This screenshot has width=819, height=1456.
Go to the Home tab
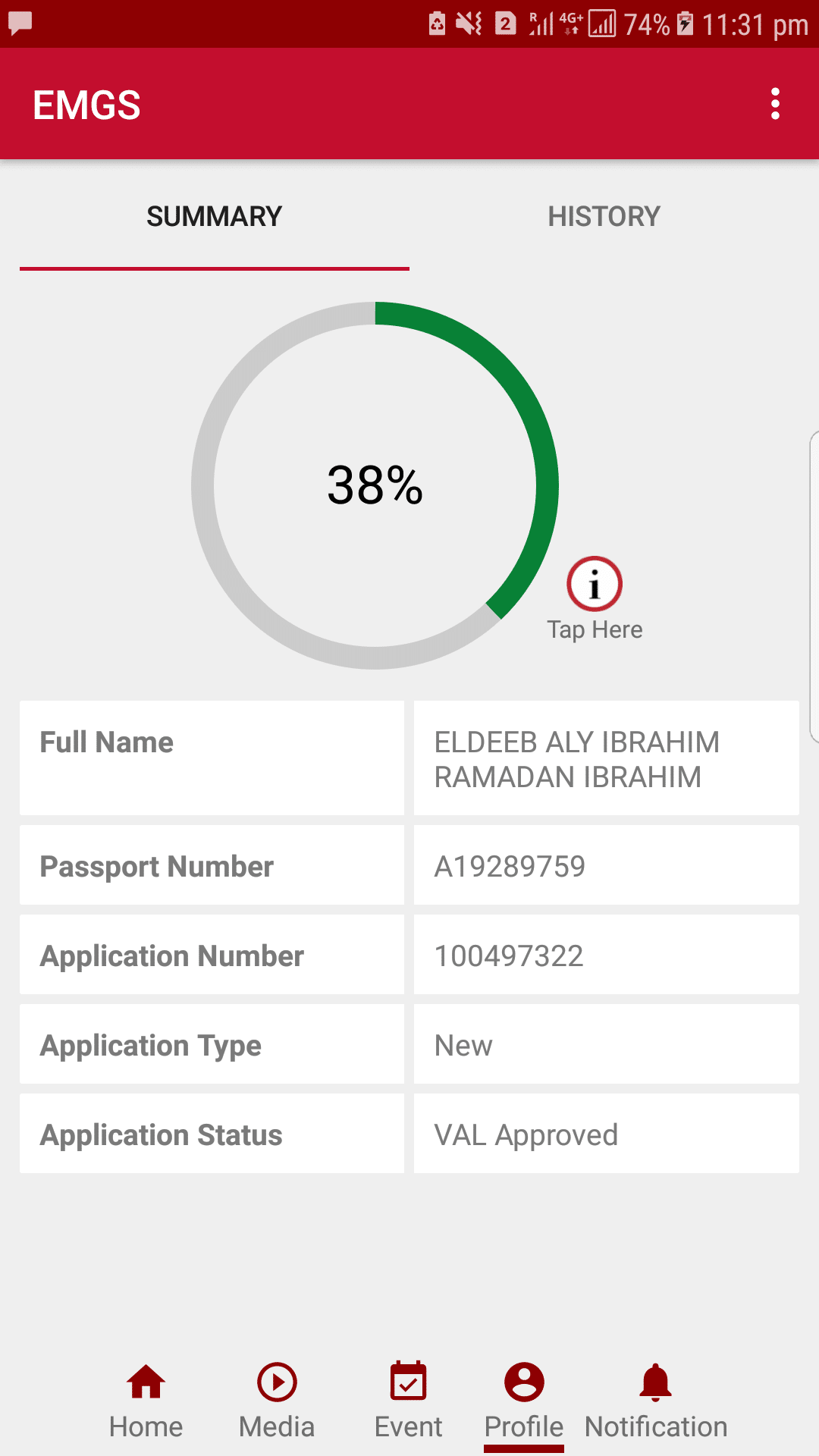pos(146,1400)
